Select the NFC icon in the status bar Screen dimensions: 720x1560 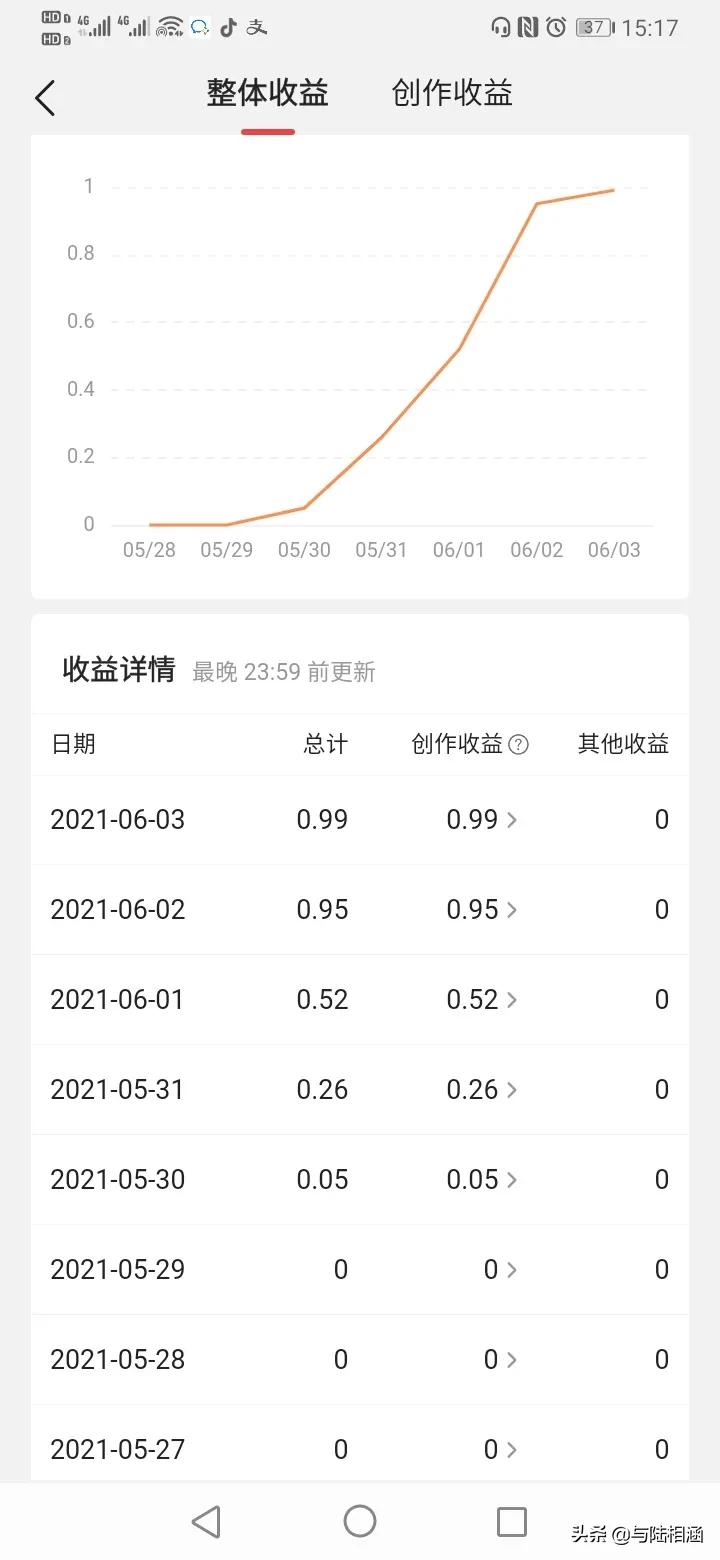(529, 27)
